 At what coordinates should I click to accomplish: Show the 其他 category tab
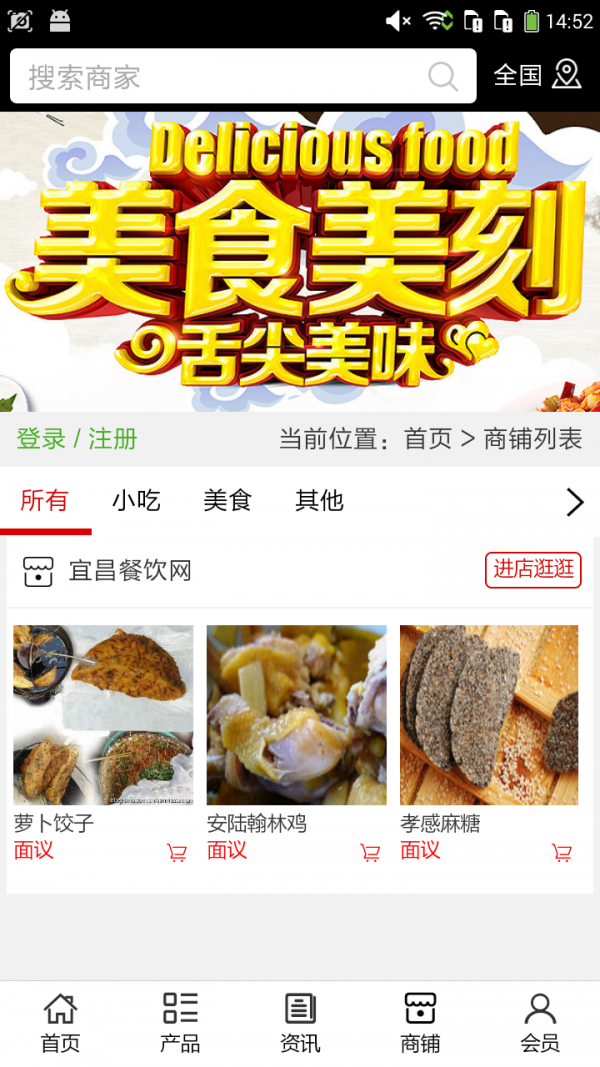320,501
